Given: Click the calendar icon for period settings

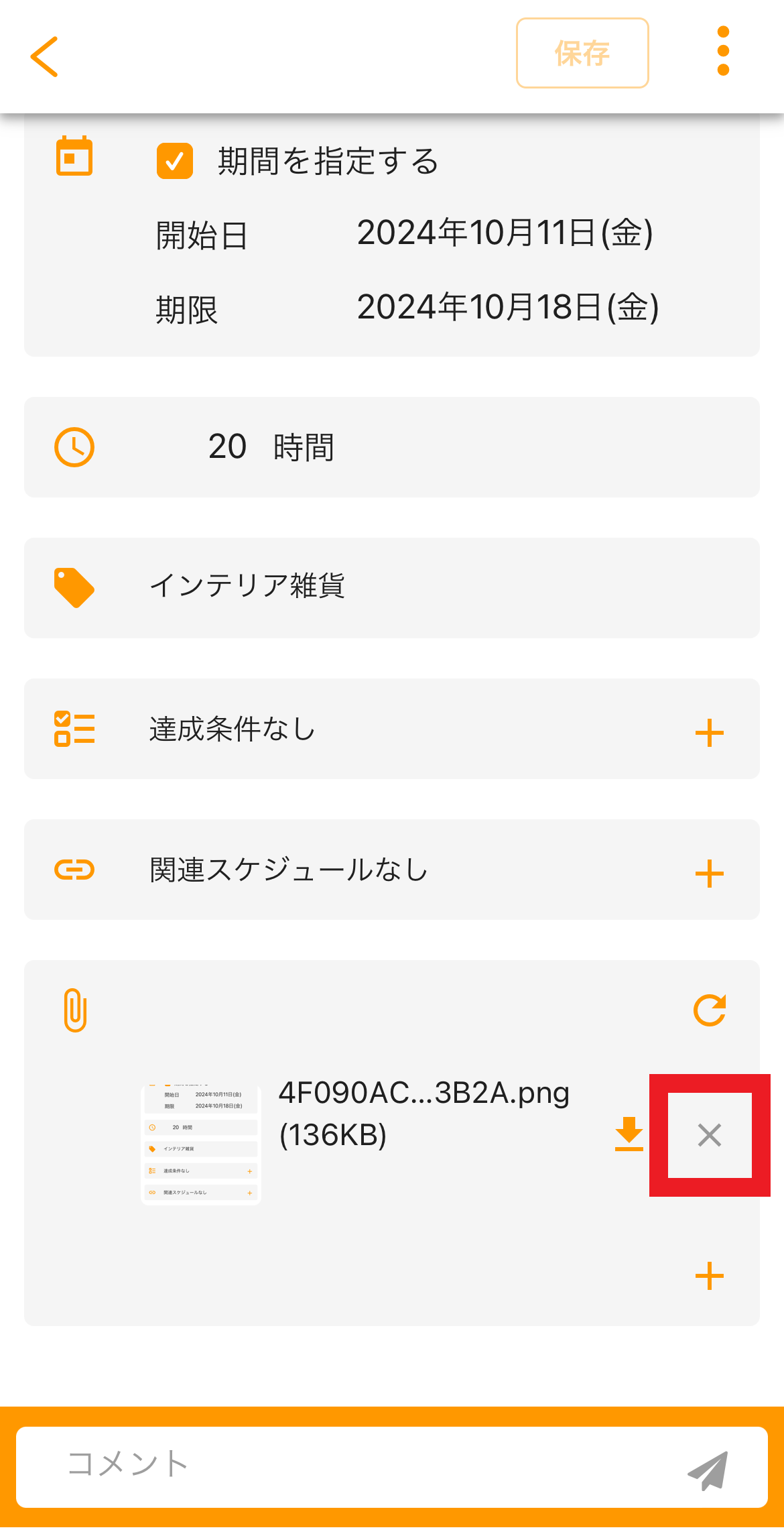Looking at the screenshot, I should point(74,156).
